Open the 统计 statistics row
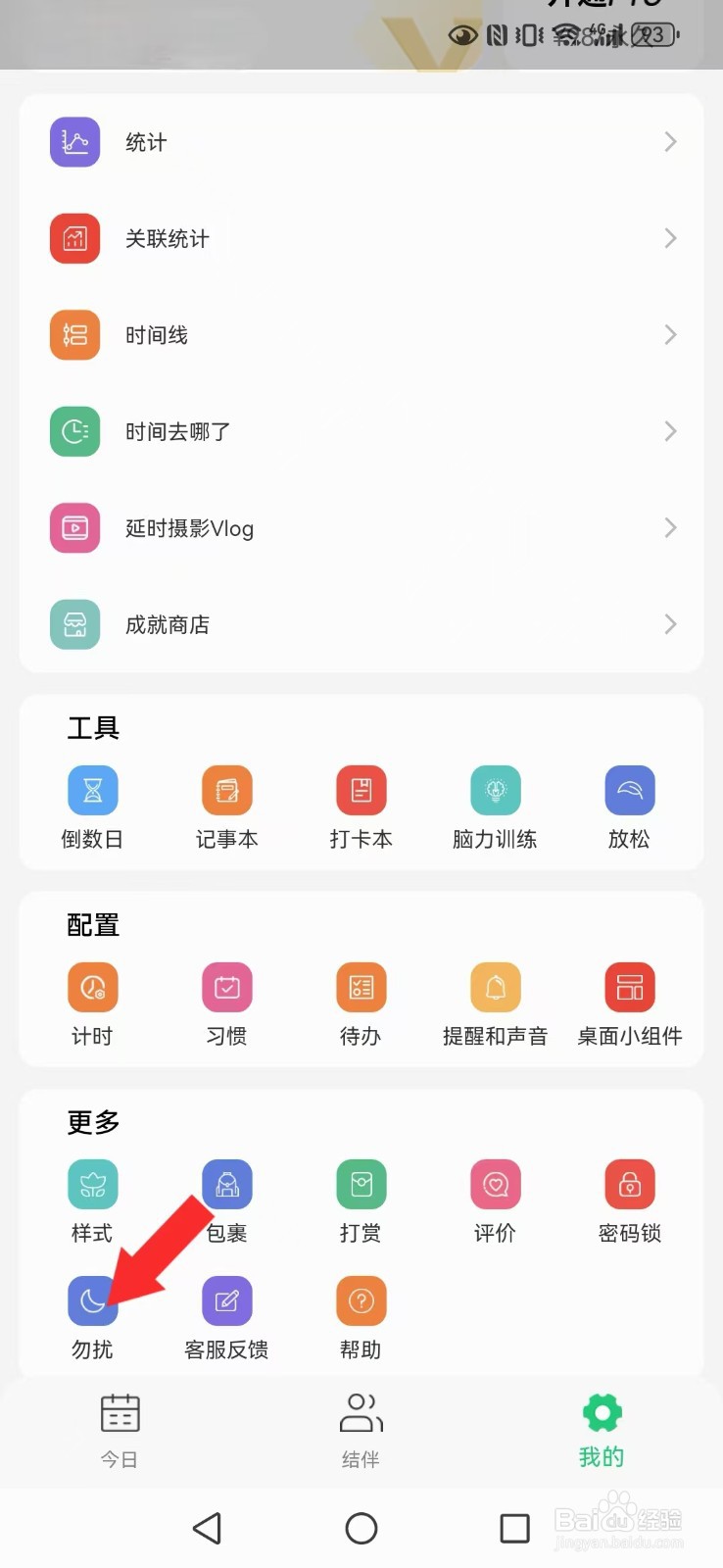This screenshot has width=723, height=1568. coord(361,142)
